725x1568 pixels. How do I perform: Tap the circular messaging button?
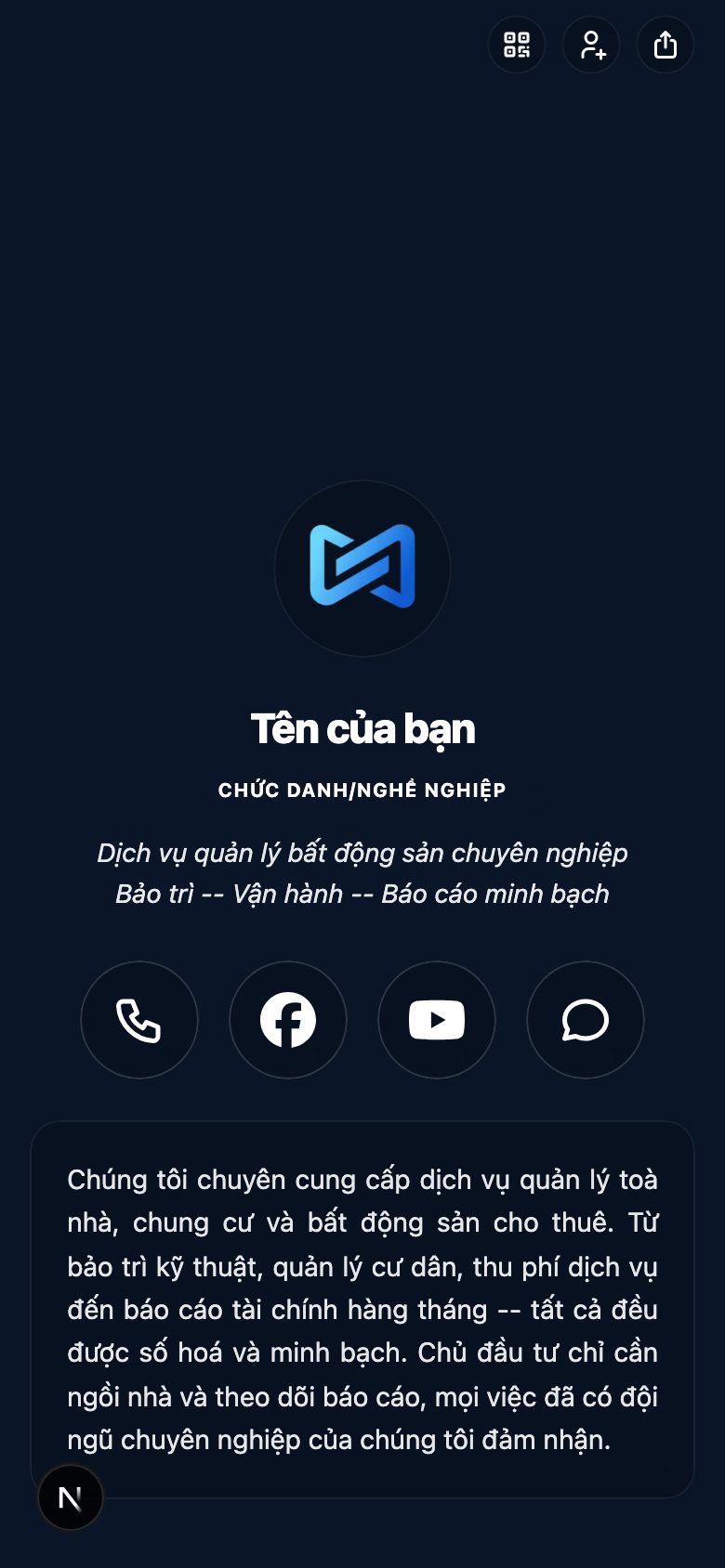click(x=585, y=1019)
